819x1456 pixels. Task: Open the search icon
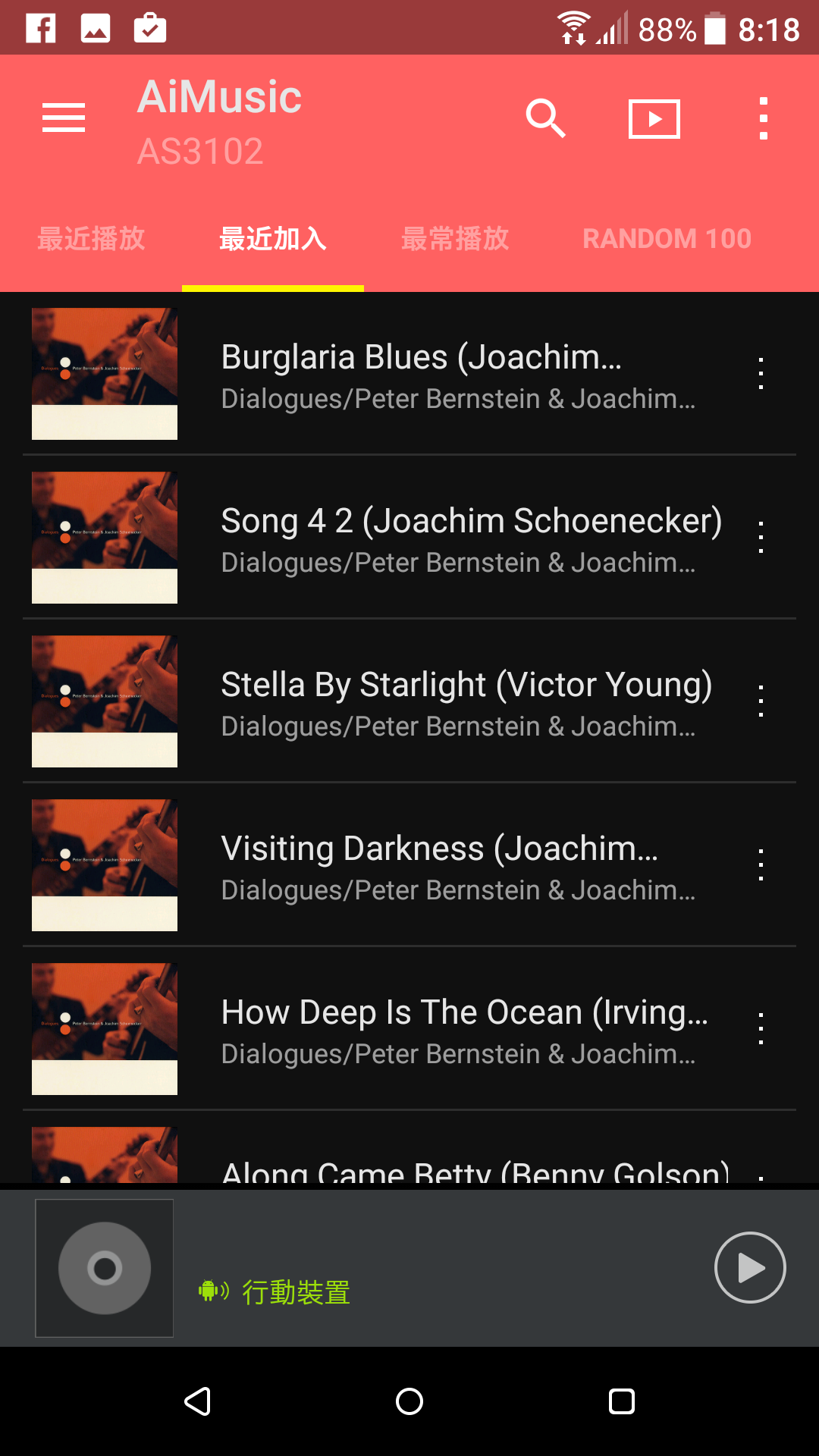pos(546,118)
